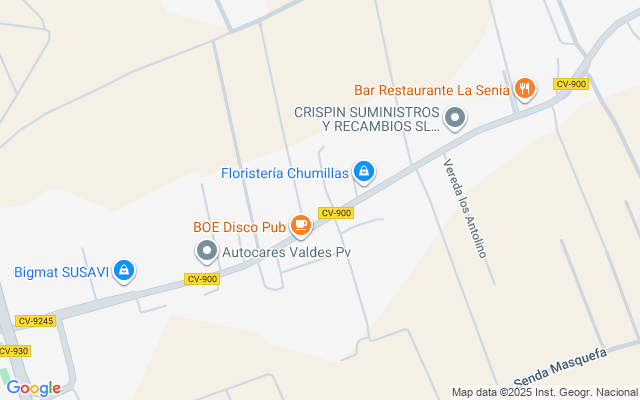Viewport: 640px width, 400px height.
Task: Open the Bigmat SUSAVI shop marker
Action: (124, 270)
